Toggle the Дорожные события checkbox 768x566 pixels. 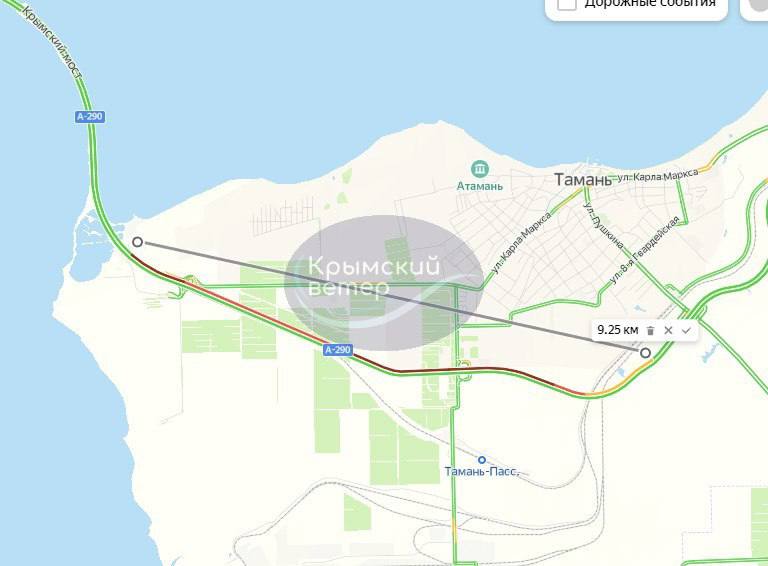click(567, 3)
